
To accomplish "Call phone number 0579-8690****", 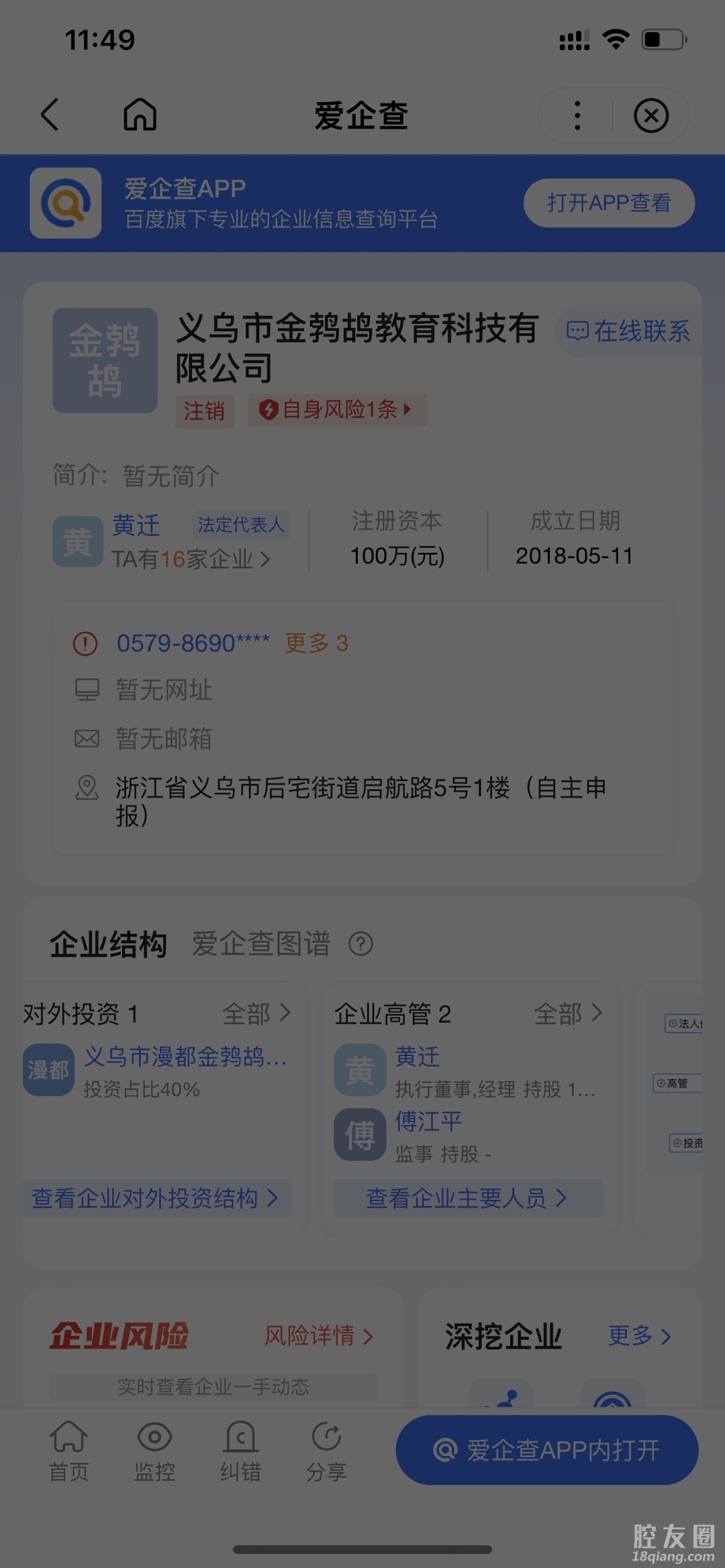I will (x=193, y=643).
